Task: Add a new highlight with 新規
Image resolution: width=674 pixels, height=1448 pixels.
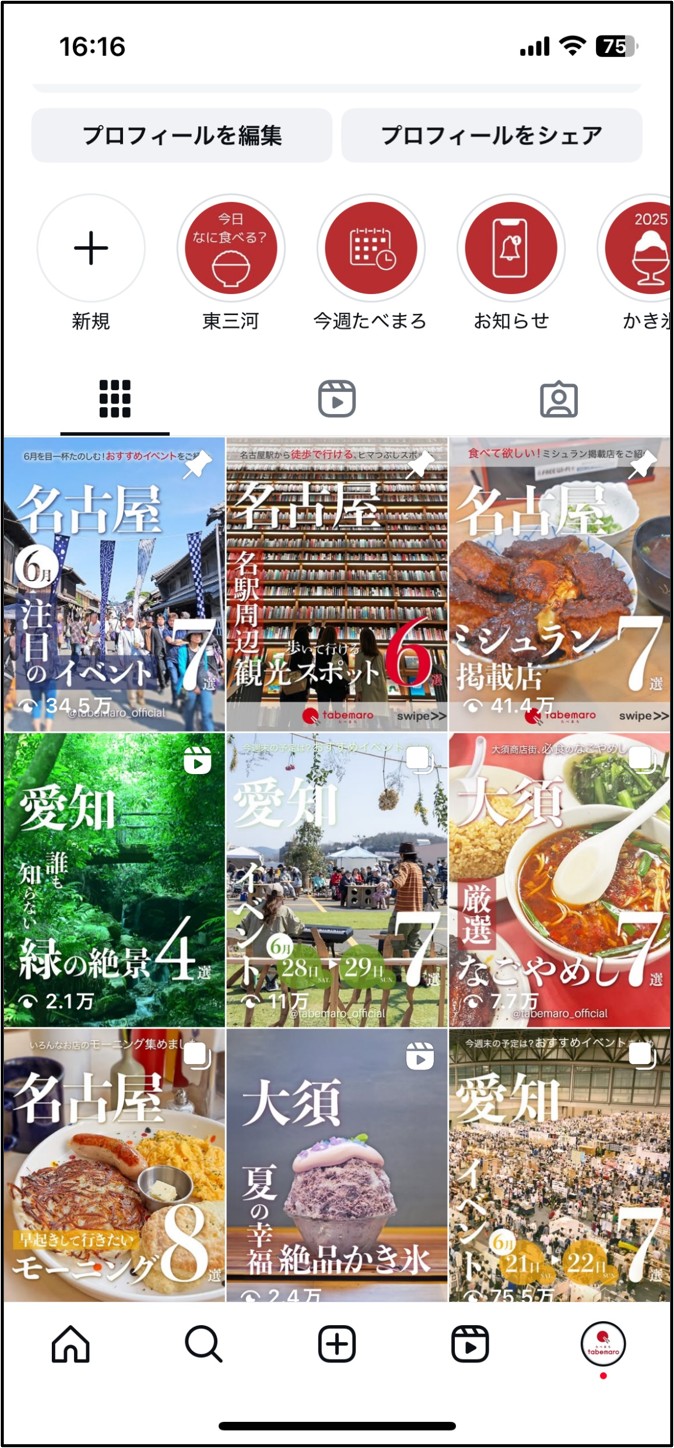Action: pyautogui.click(x=91, y=248)
